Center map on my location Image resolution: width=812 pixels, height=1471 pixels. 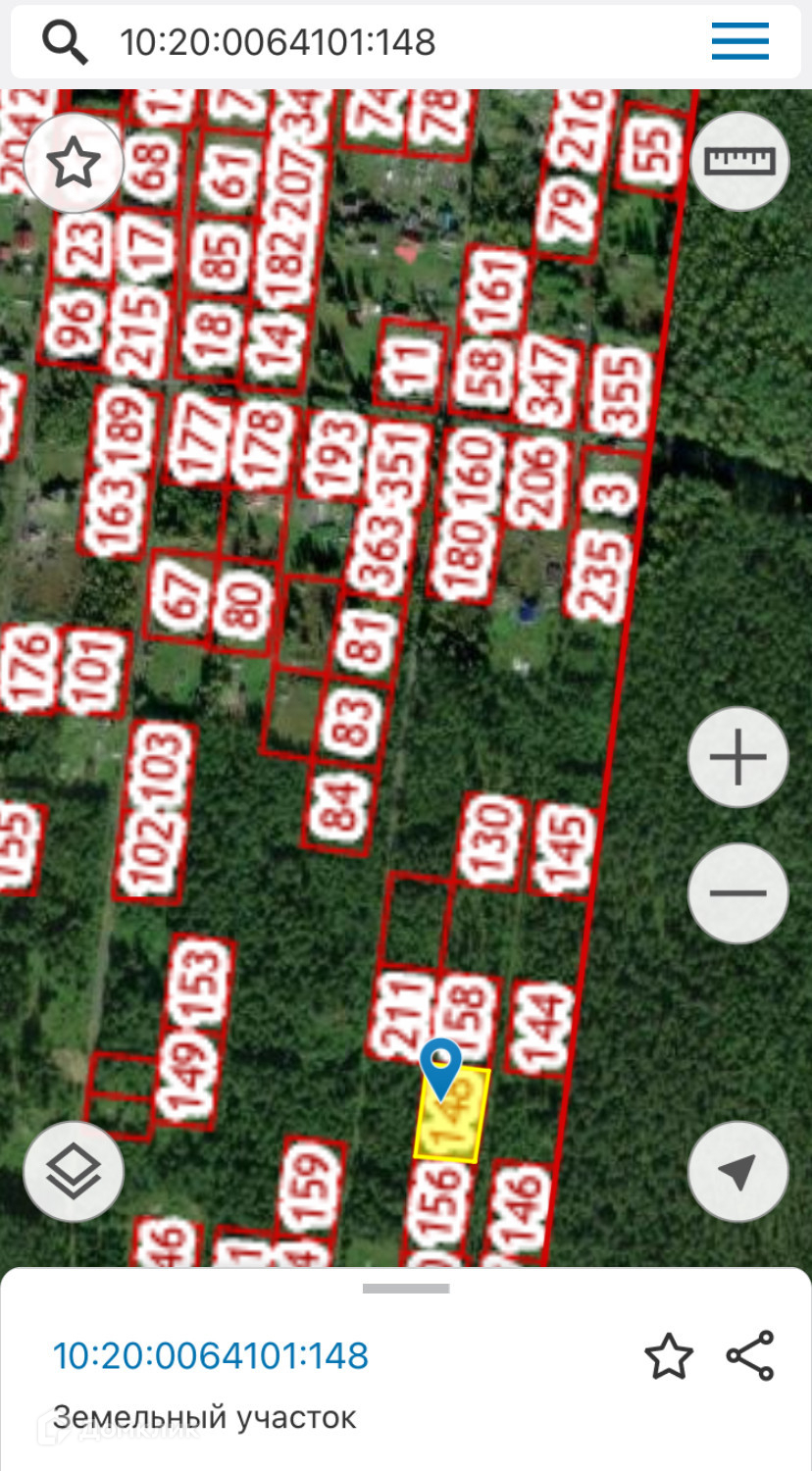coord(737,1171)
